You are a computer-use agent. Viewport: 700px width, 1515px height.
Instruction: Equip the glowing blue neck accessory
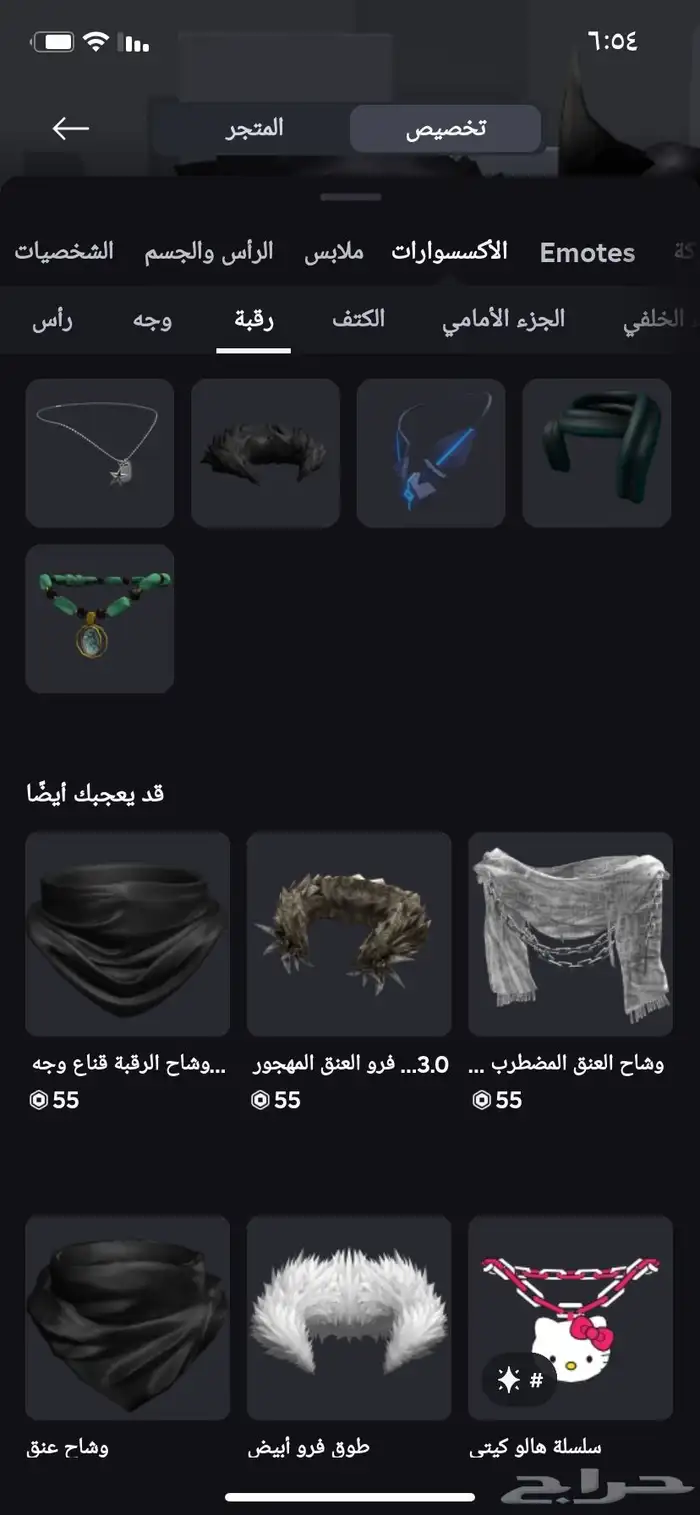tap(431, 453)
